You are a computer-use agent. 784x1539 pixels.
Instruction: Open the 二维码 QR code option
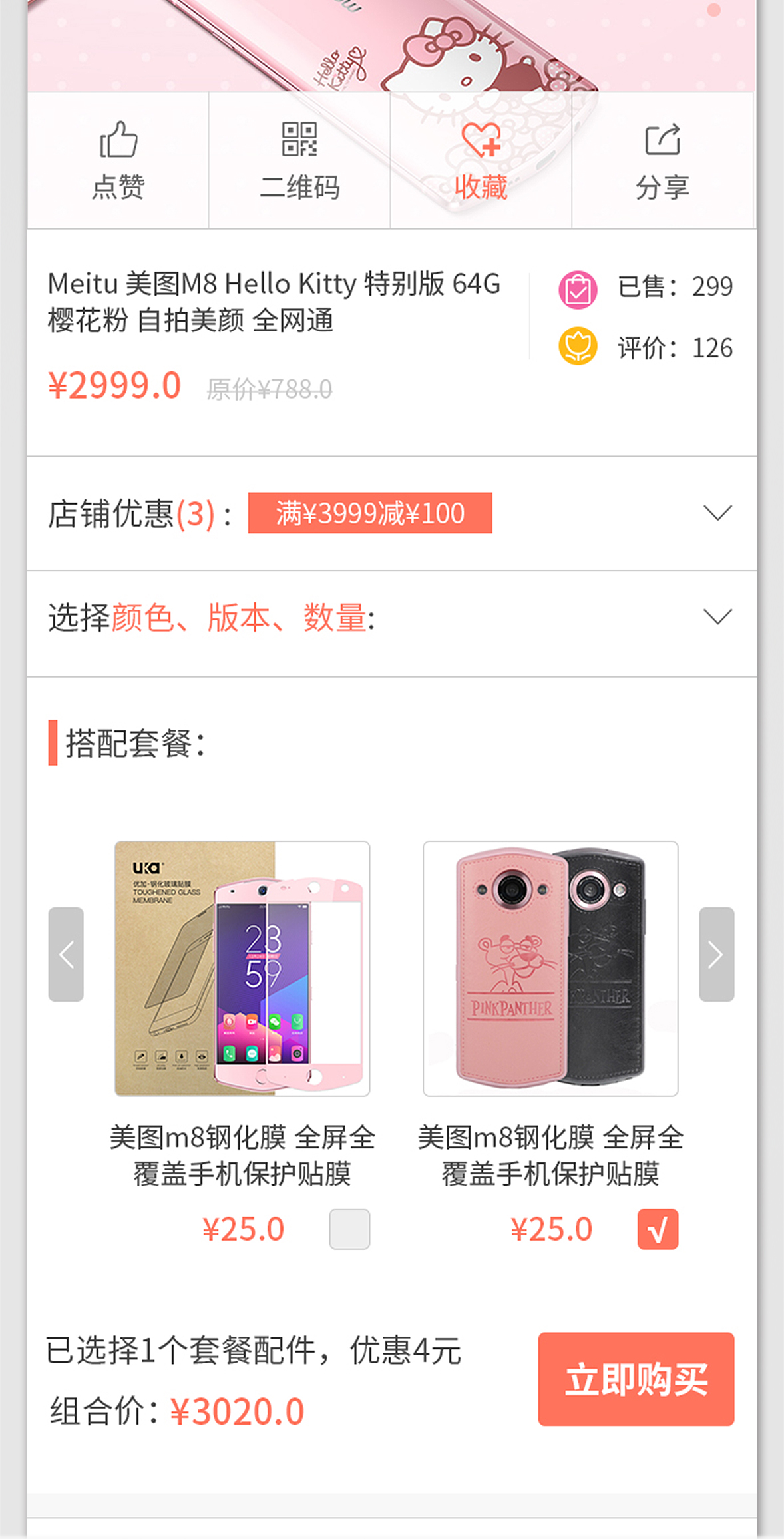(299, 160)
